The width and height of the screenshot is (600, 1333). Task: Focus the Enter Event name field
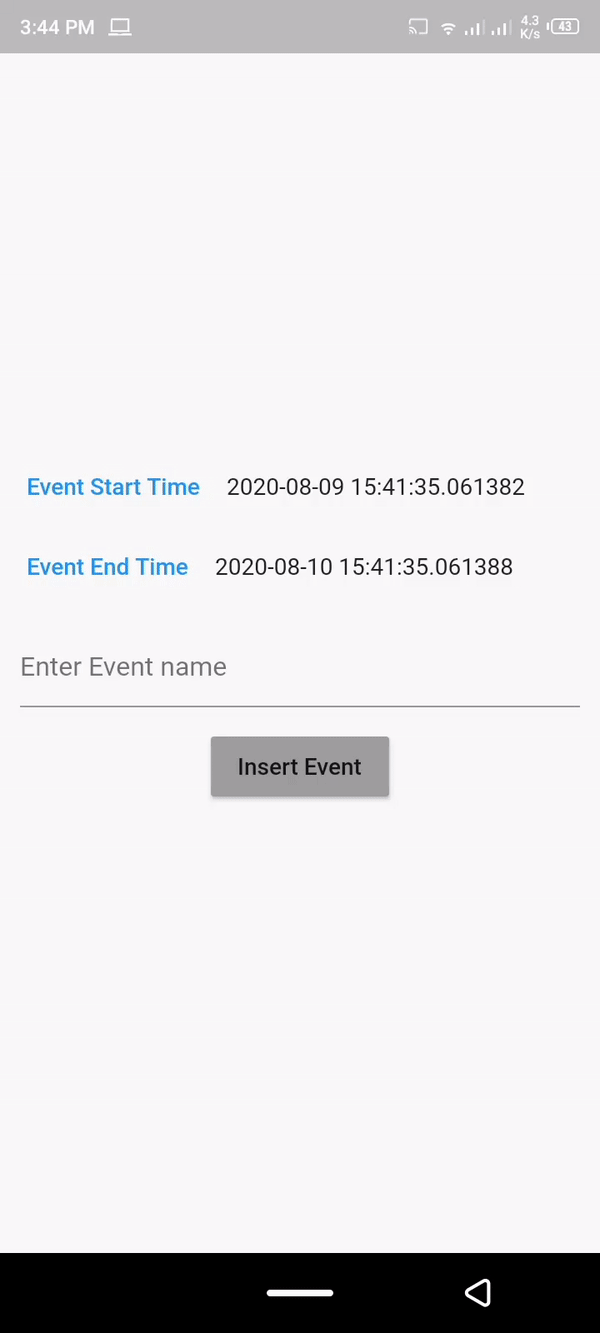299,668
